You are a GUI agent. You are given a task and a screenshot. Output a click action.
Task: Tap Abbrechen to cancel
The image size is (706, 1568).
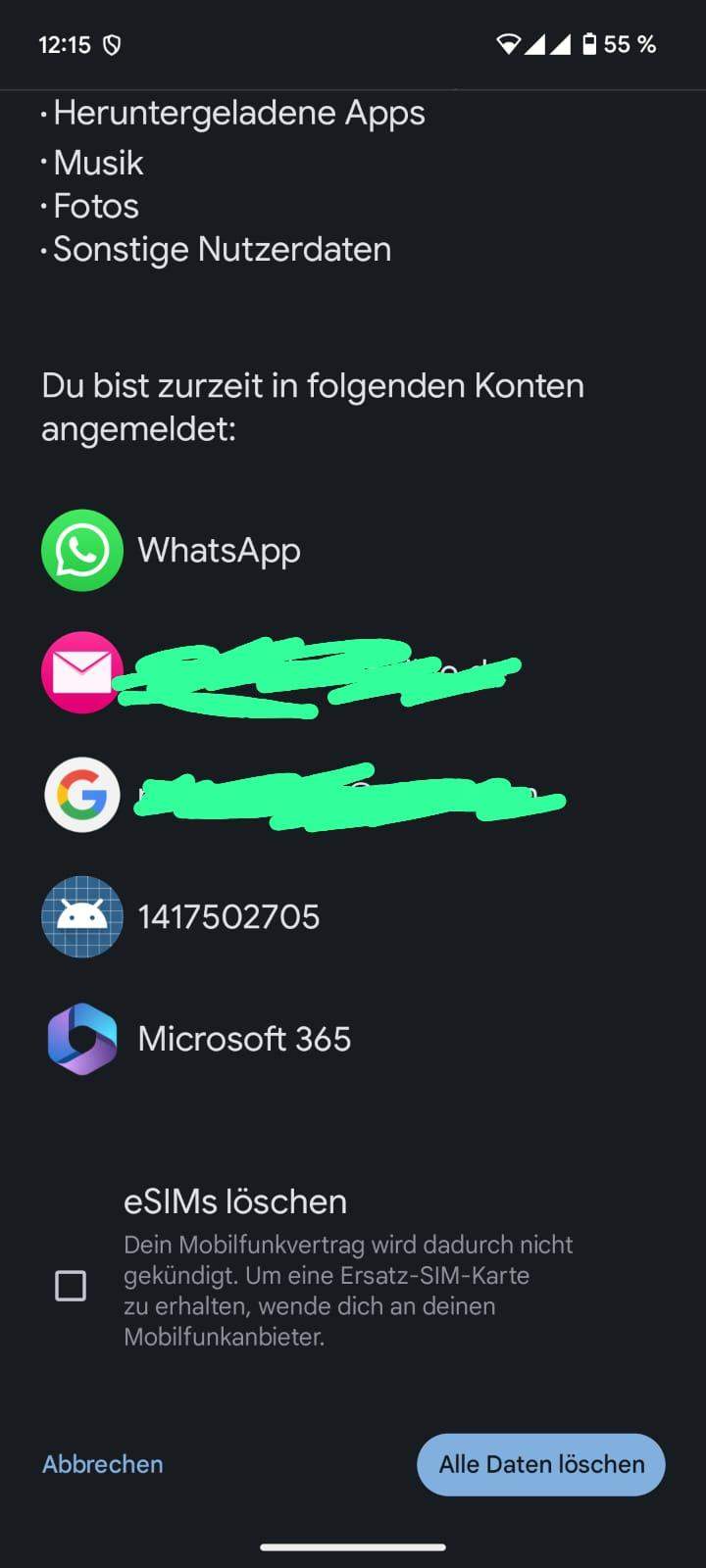click(x=102, y=1464)
